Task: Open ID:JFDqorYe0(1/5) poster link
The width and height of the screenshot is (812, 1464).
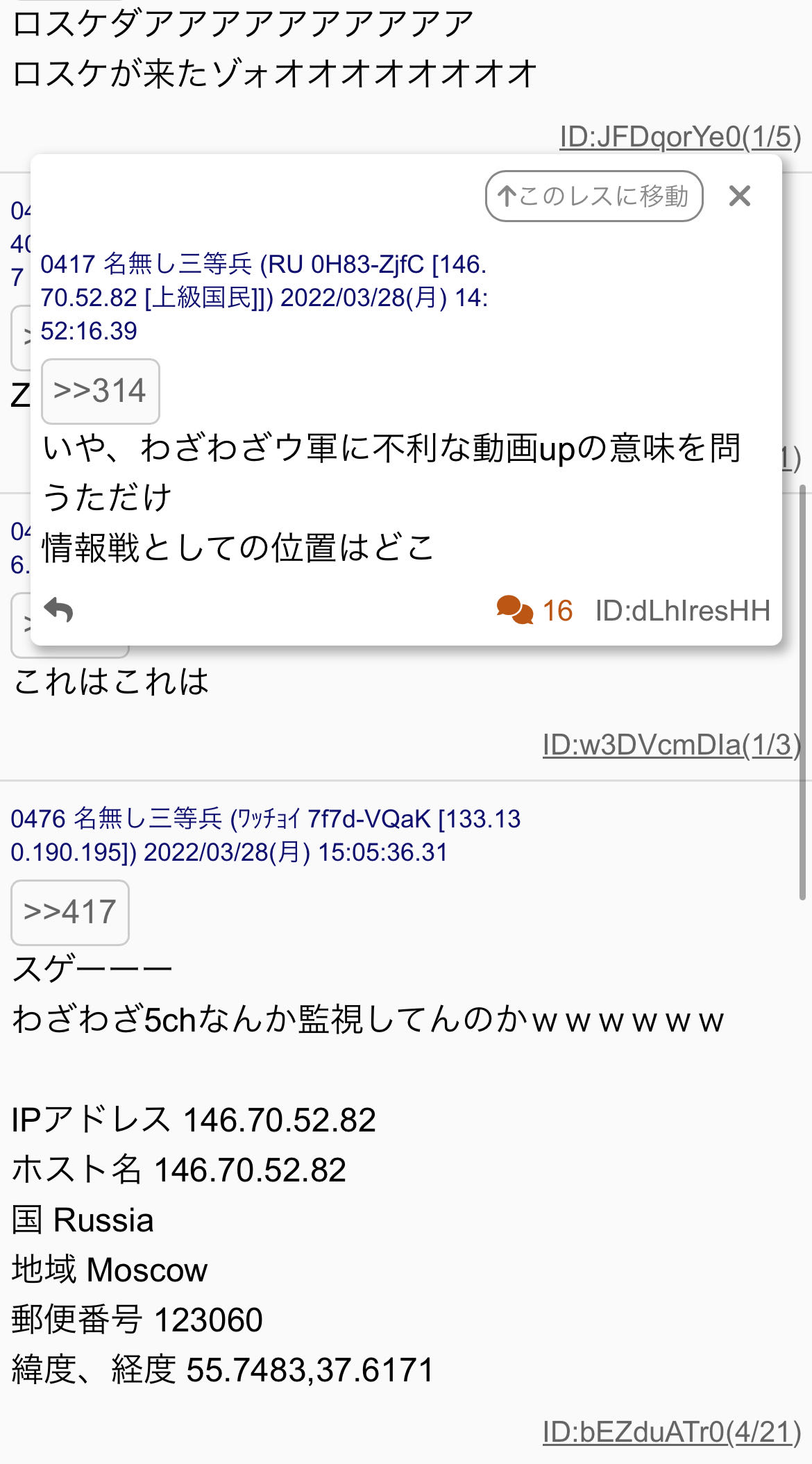Action: (679, 137)
